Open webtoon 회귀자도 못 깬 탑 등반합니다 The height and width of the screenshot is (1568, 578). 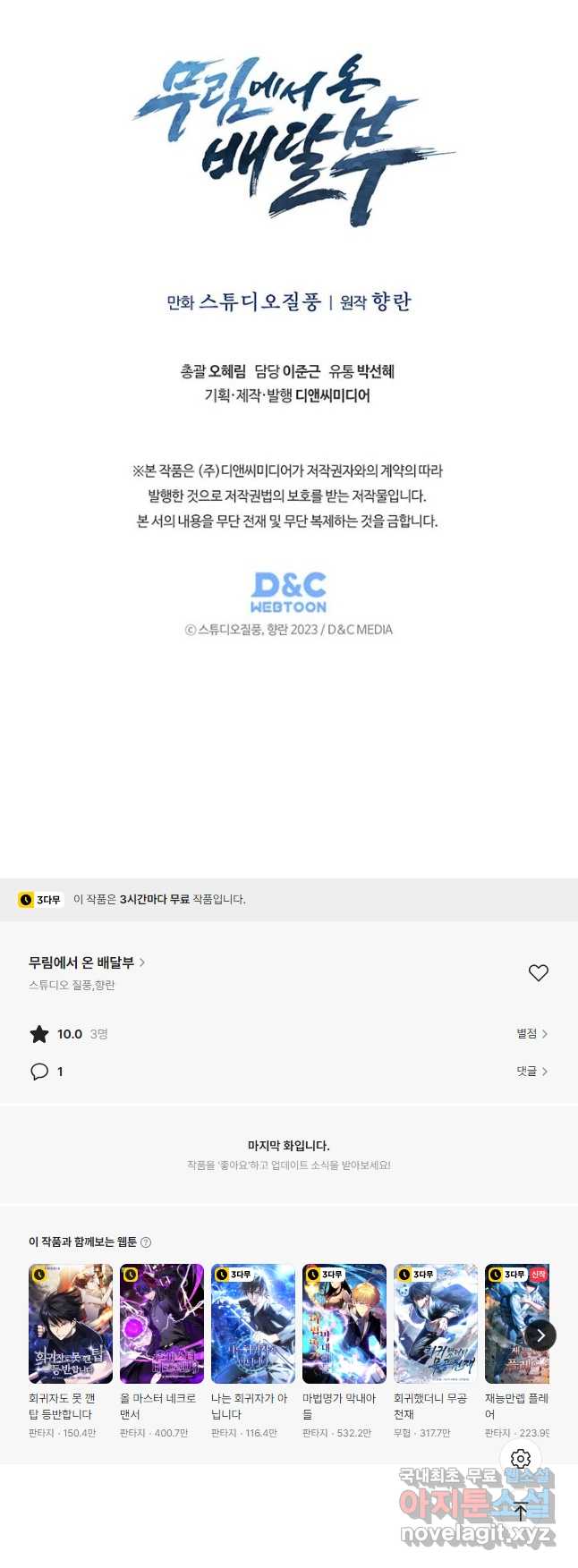click(71, 1324)
